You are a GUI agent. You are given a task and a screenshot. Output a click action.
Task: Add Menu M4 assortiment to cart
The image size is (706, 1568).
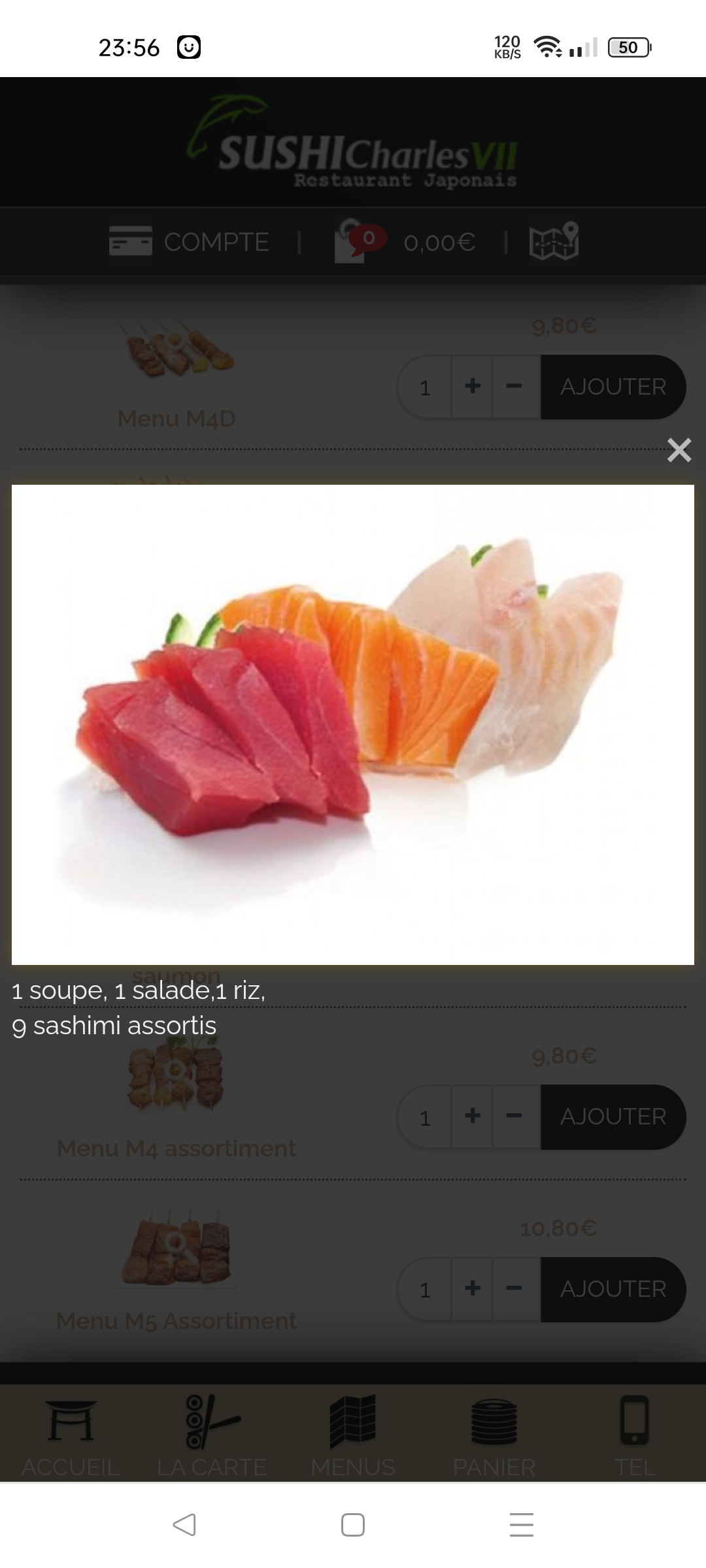pos(613,1117)
